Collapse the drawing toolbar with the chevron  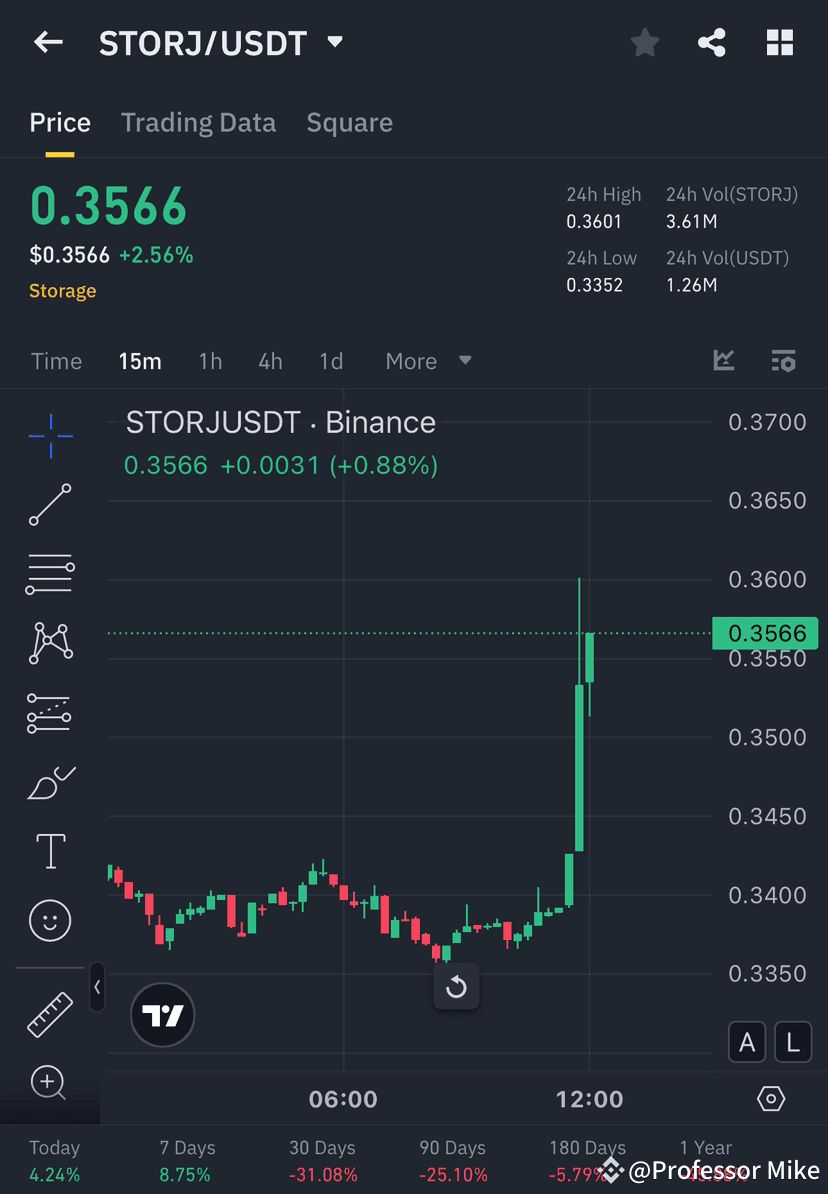pos(97,987)
